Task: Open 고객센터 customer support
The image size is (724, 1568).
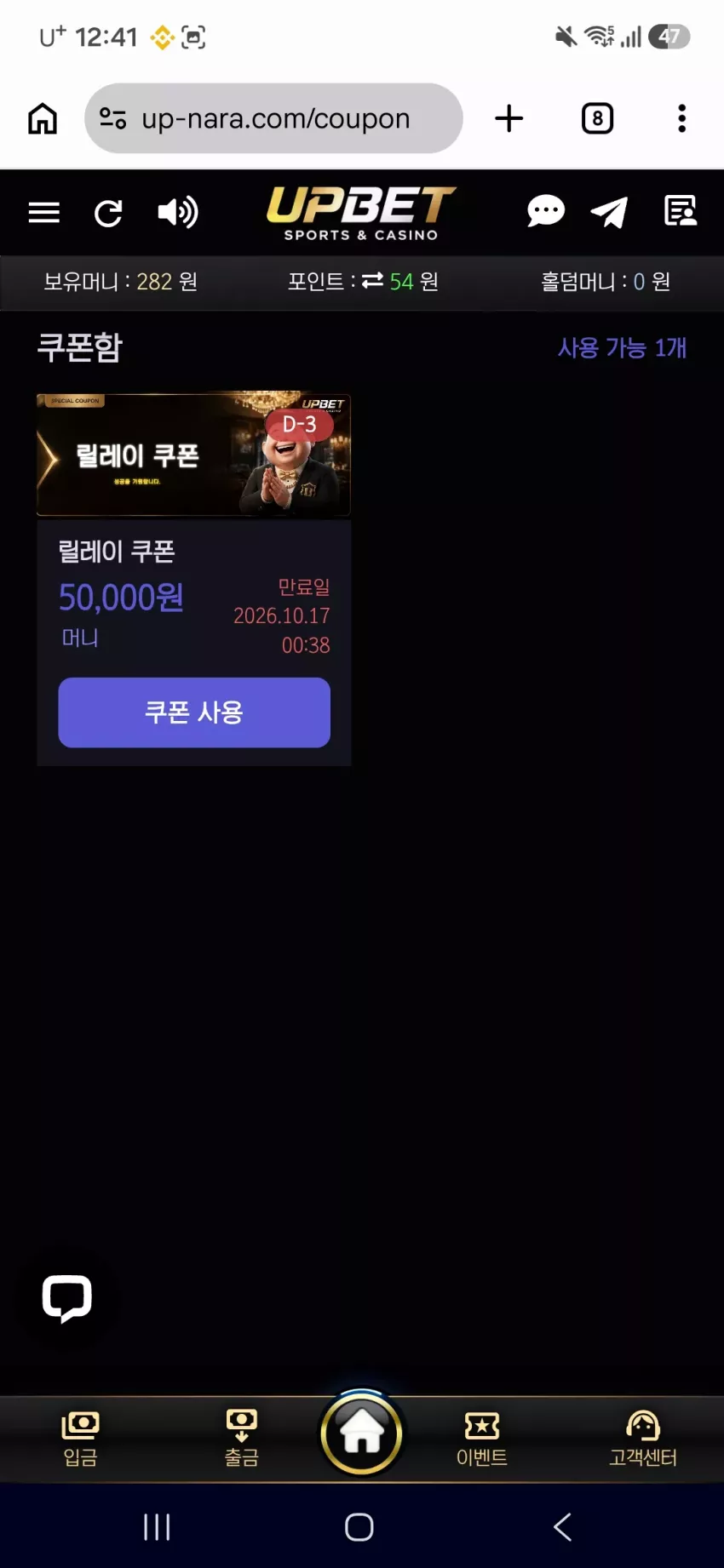Action: pyautogui.click(x=643, y=1439)
